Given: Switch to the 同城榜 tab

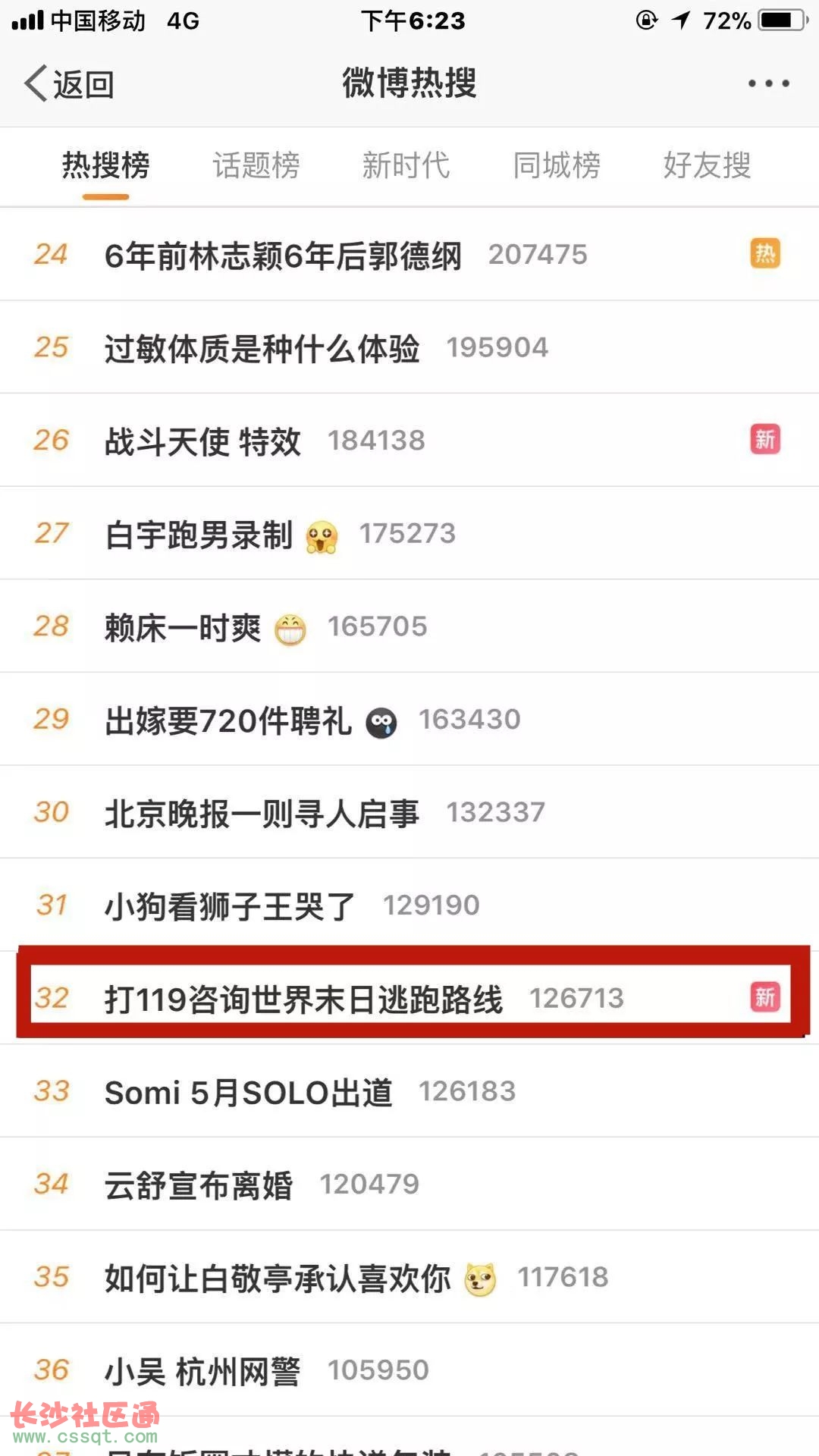Looking at the screenshot, I should [557, 165].
